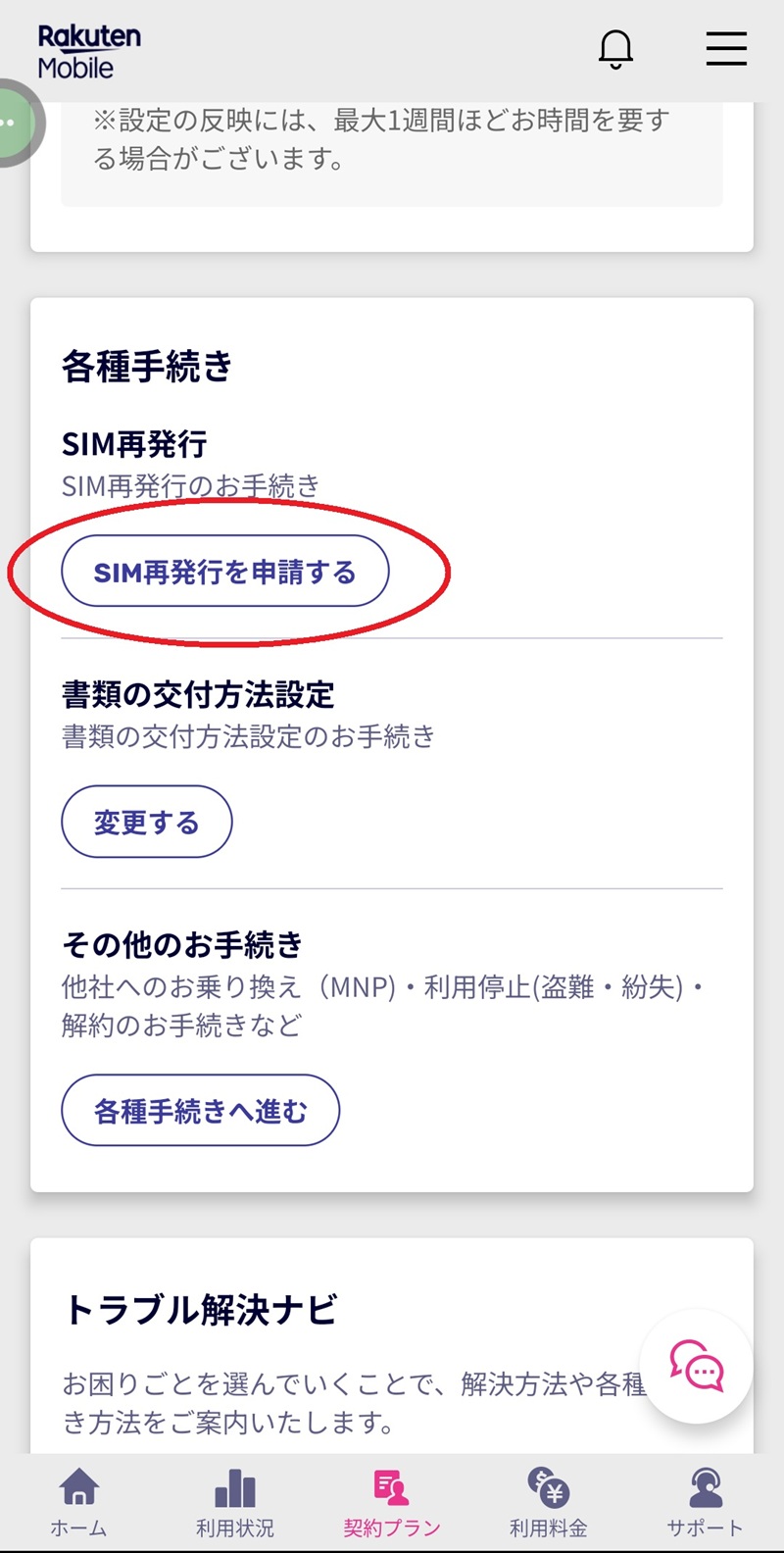Tap the Rakuten Mobile logo
Viewport: 784px width, 1553px height.
[89, 52]
